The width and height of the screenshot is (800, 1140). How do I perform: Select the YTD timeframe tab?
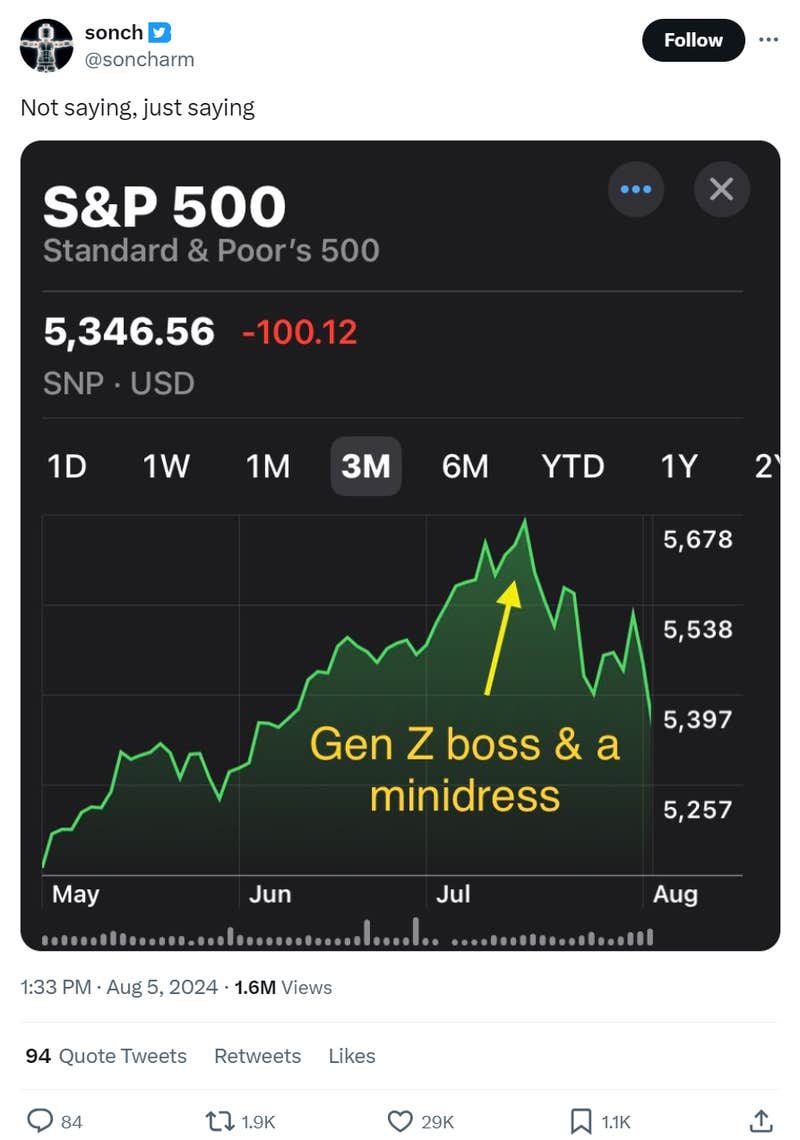[573, 466]
